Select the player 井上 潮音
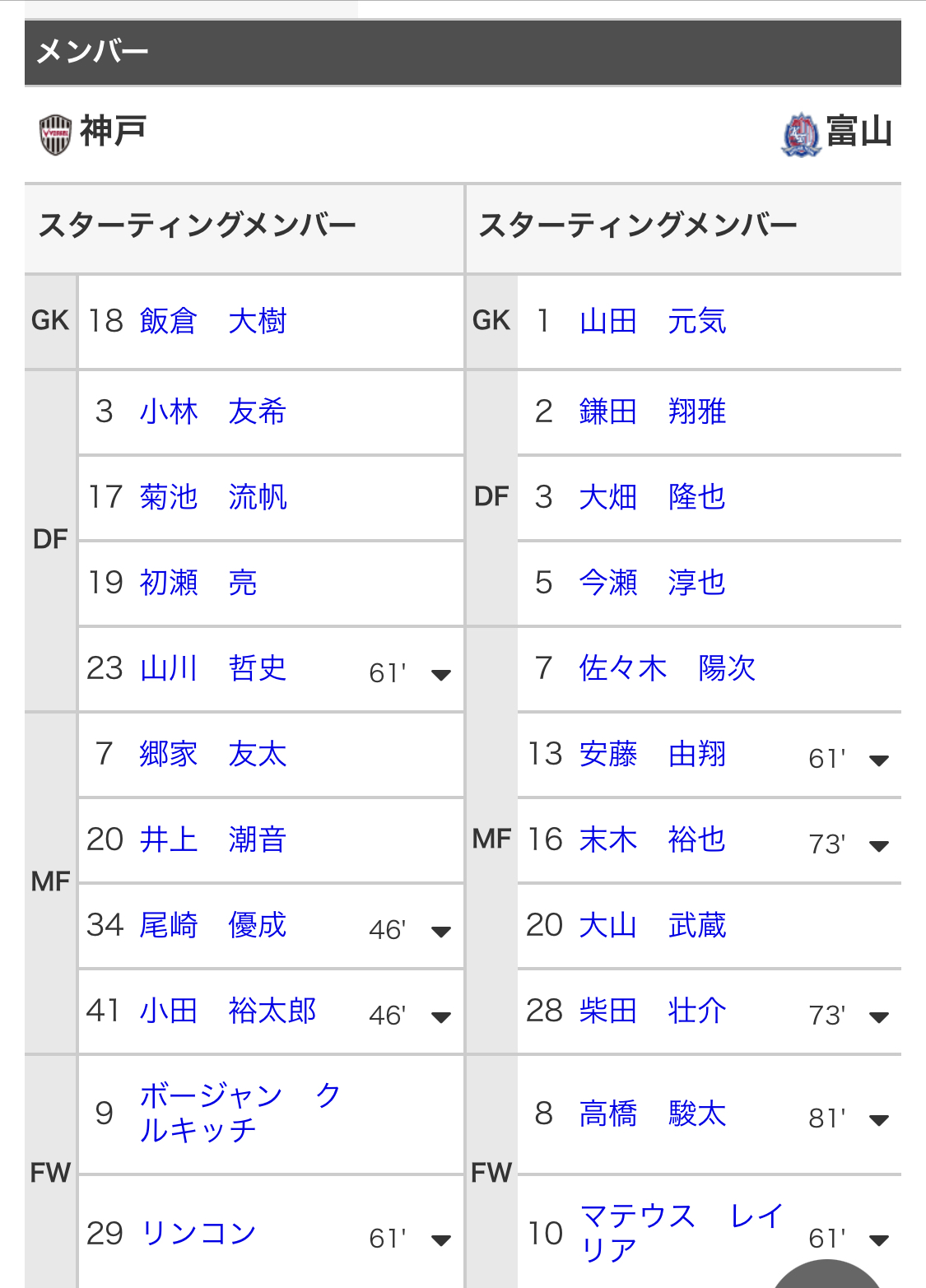 click(212, 839)
